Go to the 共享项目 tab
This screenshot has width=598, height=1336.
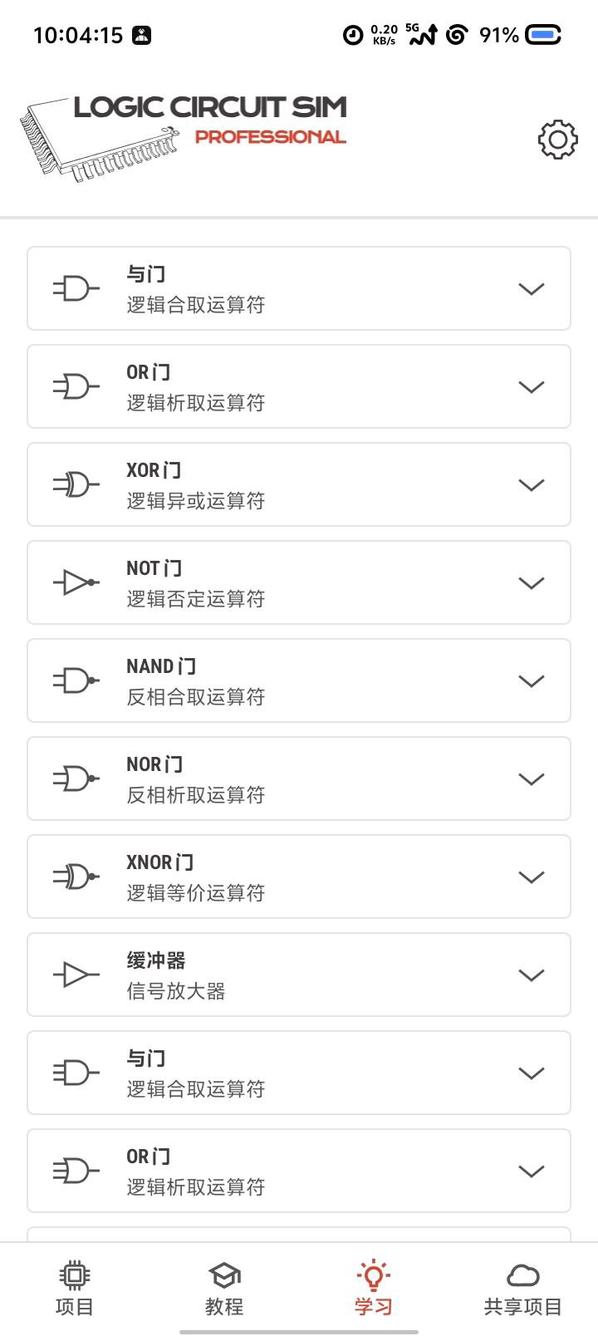click(x=523, y=1289)
